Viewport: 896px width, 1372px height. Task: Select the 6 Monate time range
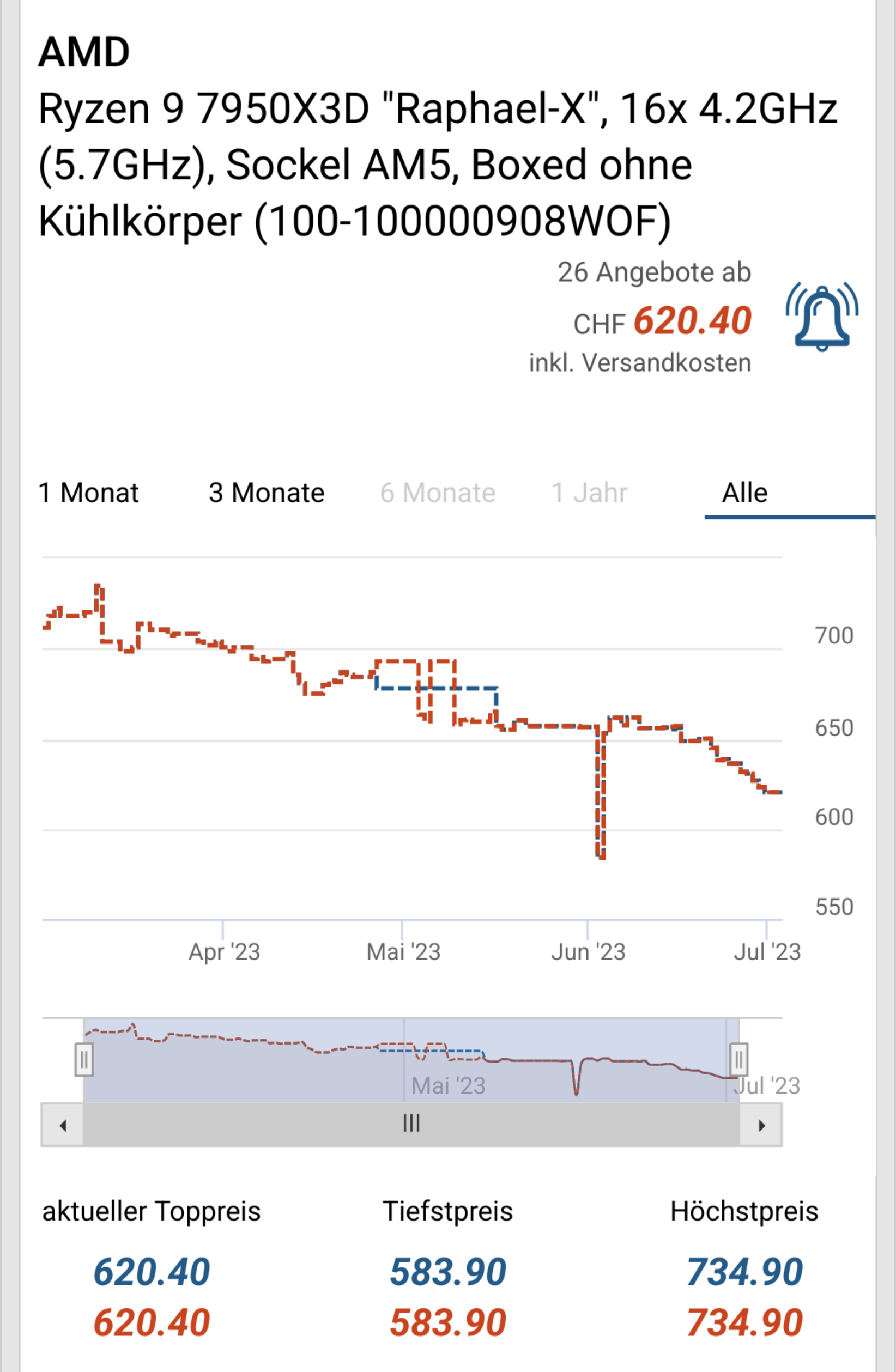click(x=437, y=493)
